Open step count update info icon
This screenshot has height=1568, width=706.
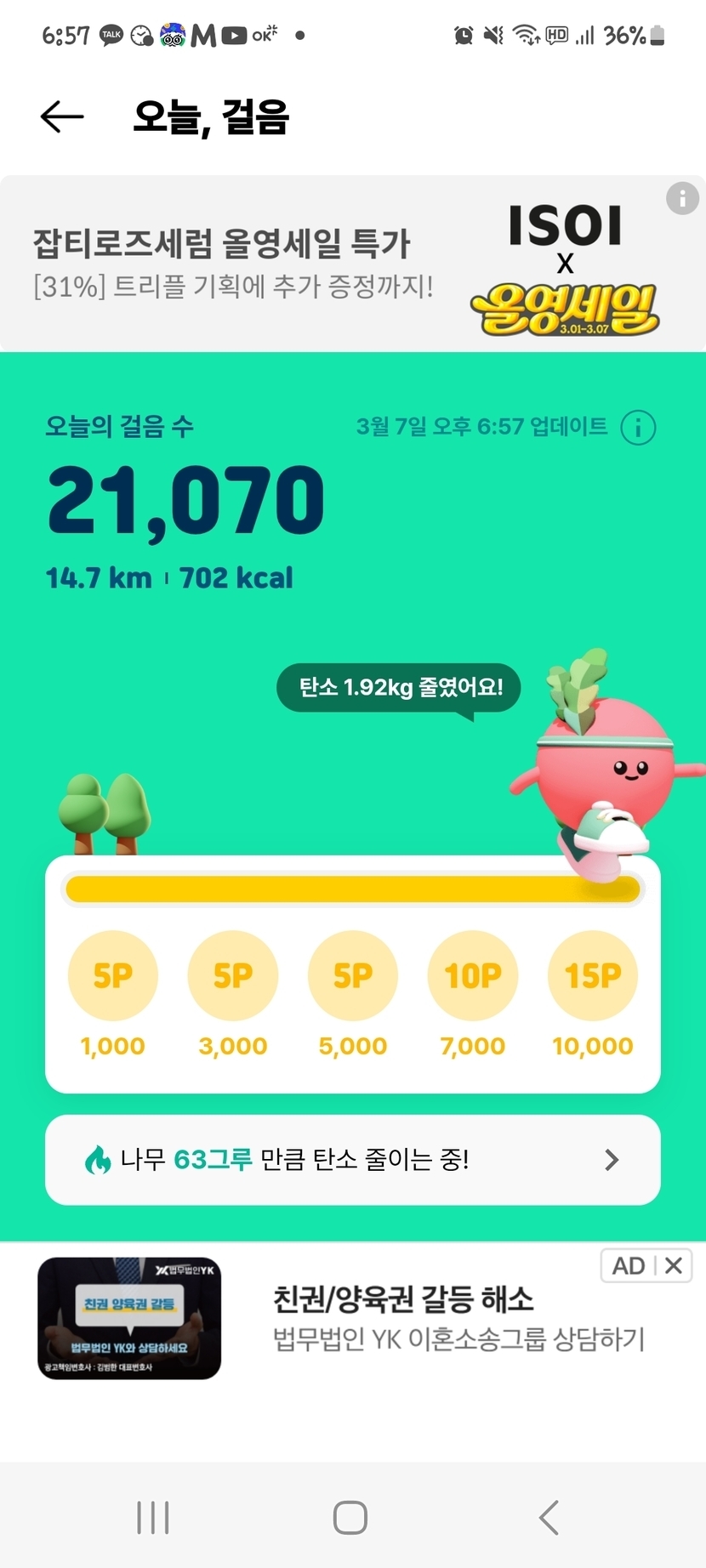click(638, 427)
